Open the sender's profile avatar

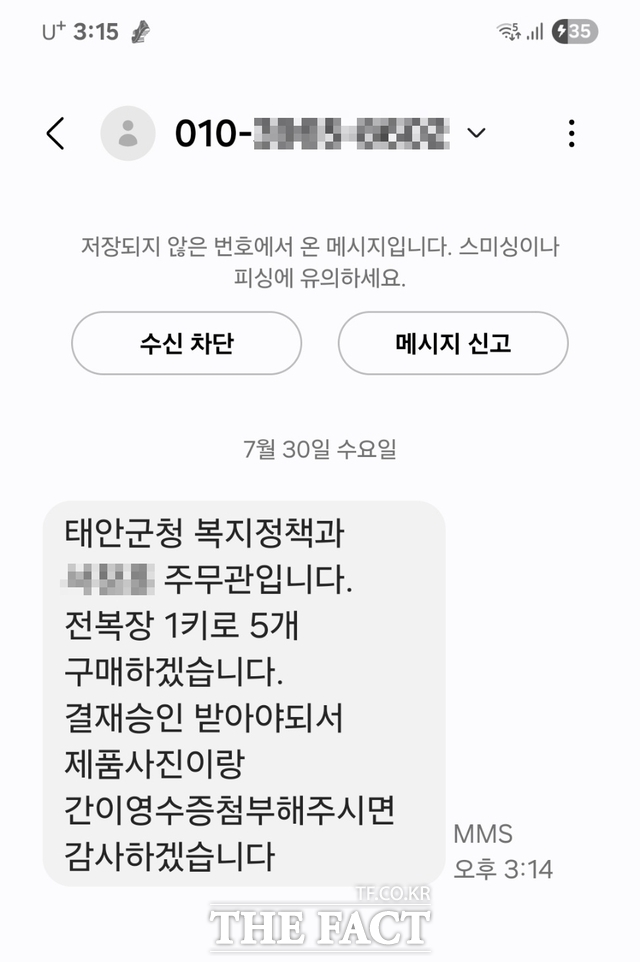pos(128,133)
